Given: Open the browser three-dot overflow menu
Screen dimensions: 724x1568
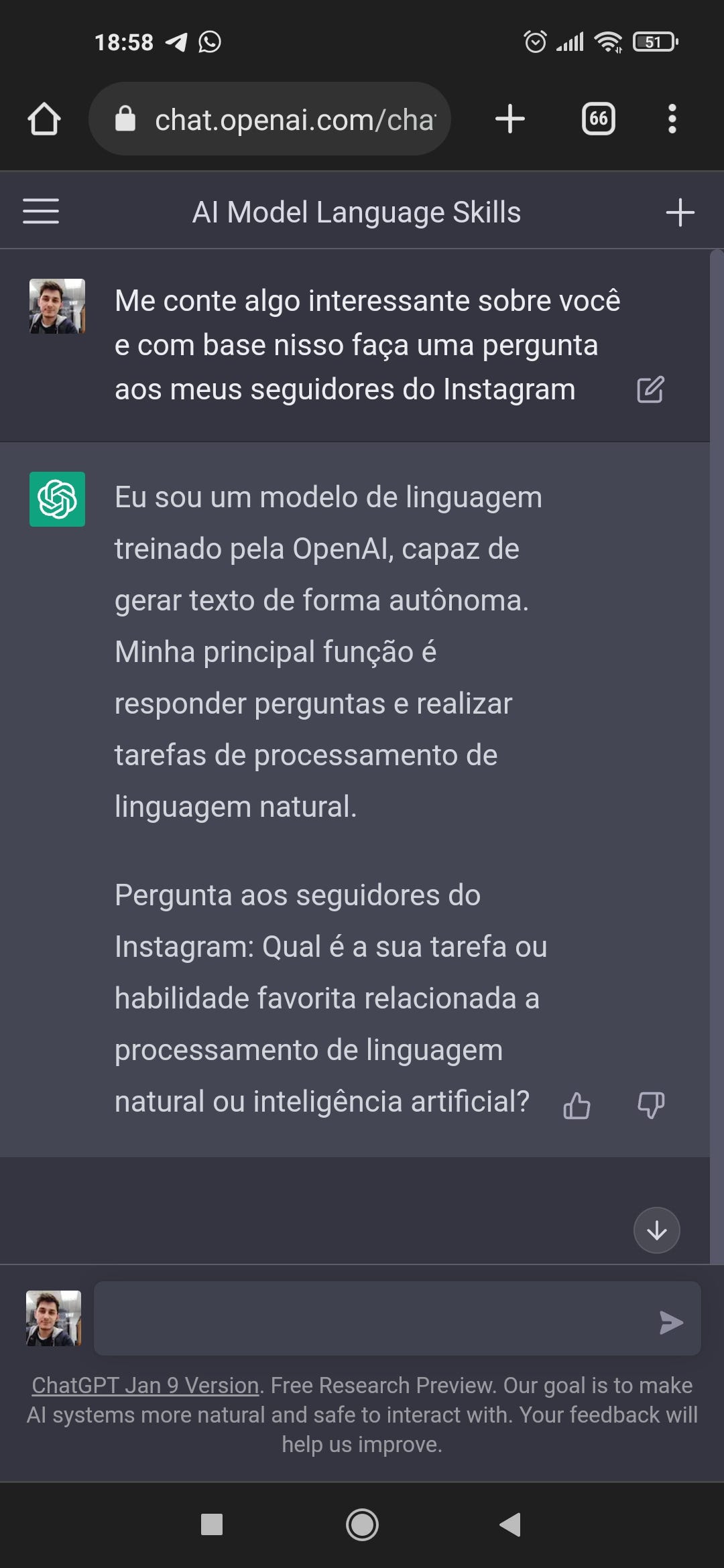Looking at the screenshot, I should pyautogui.click(x=672, y=119).
